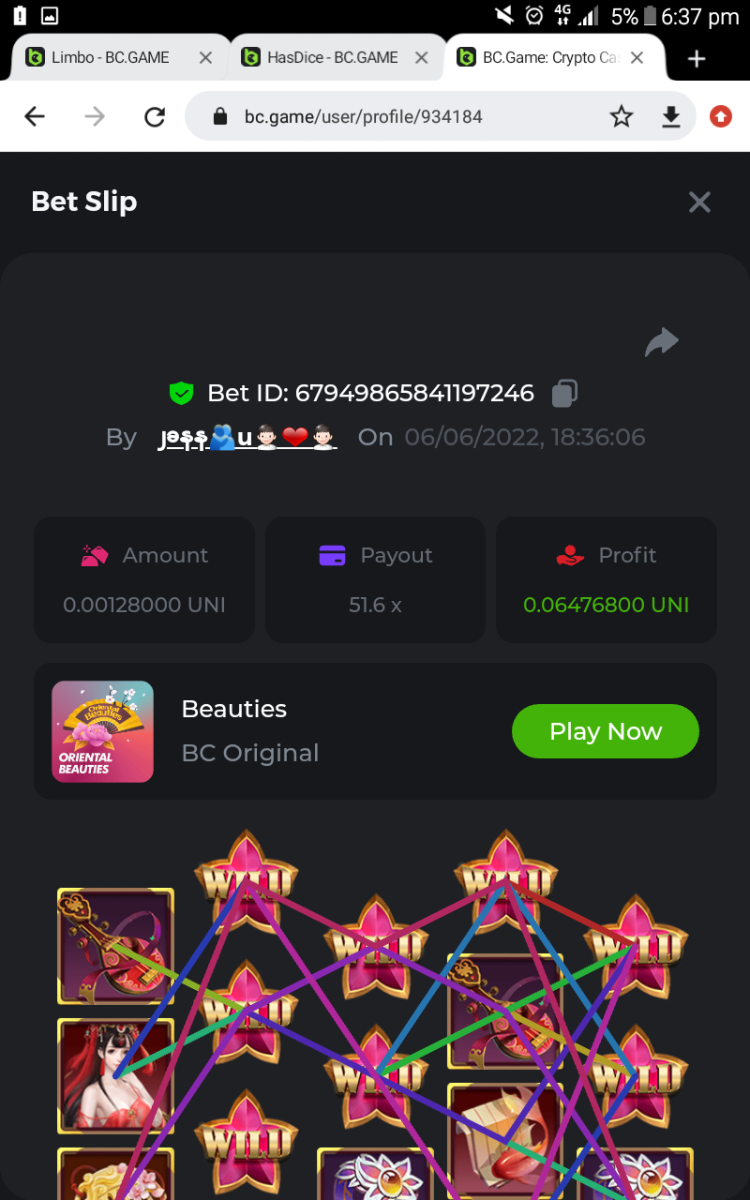Bookmark this page with the star

(621, 117)
